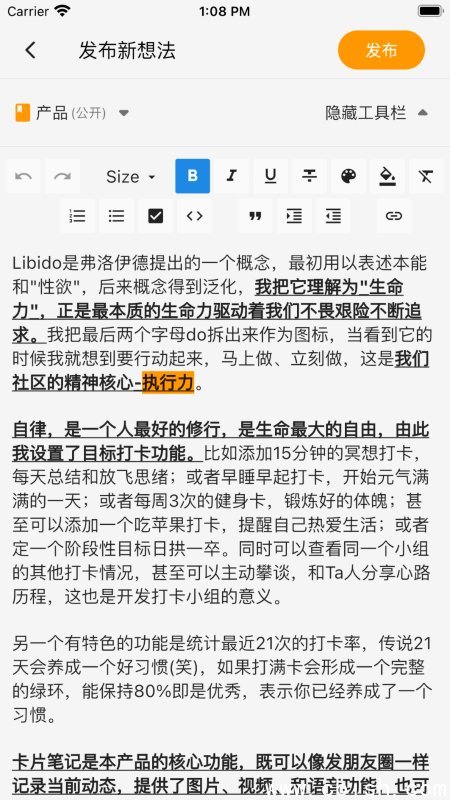Open the Size dropdown
The height and width of the screenshot is (800, 450).
[130, 177]
